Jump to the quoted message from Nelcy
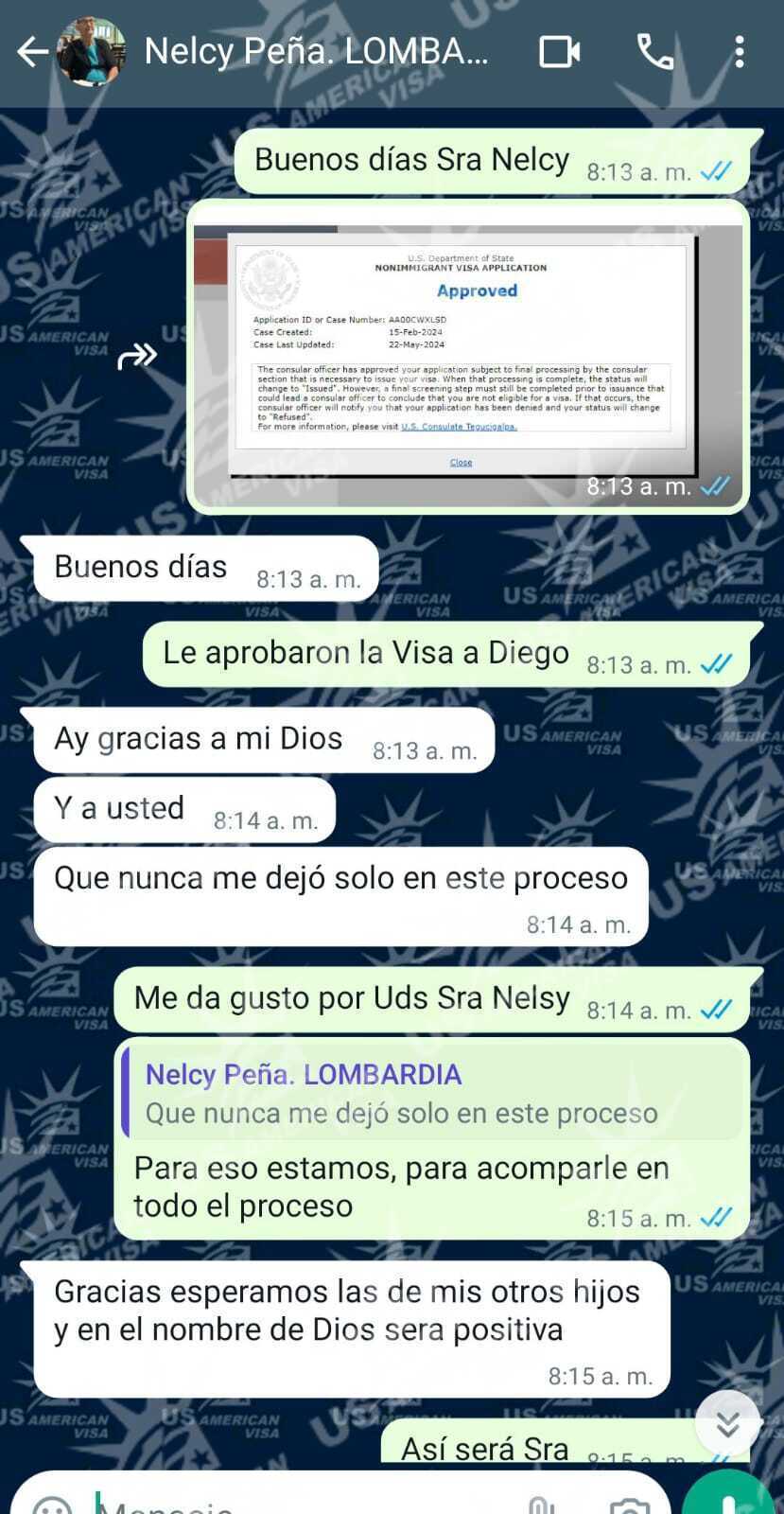784x1514 pixels. [431, 1094]
